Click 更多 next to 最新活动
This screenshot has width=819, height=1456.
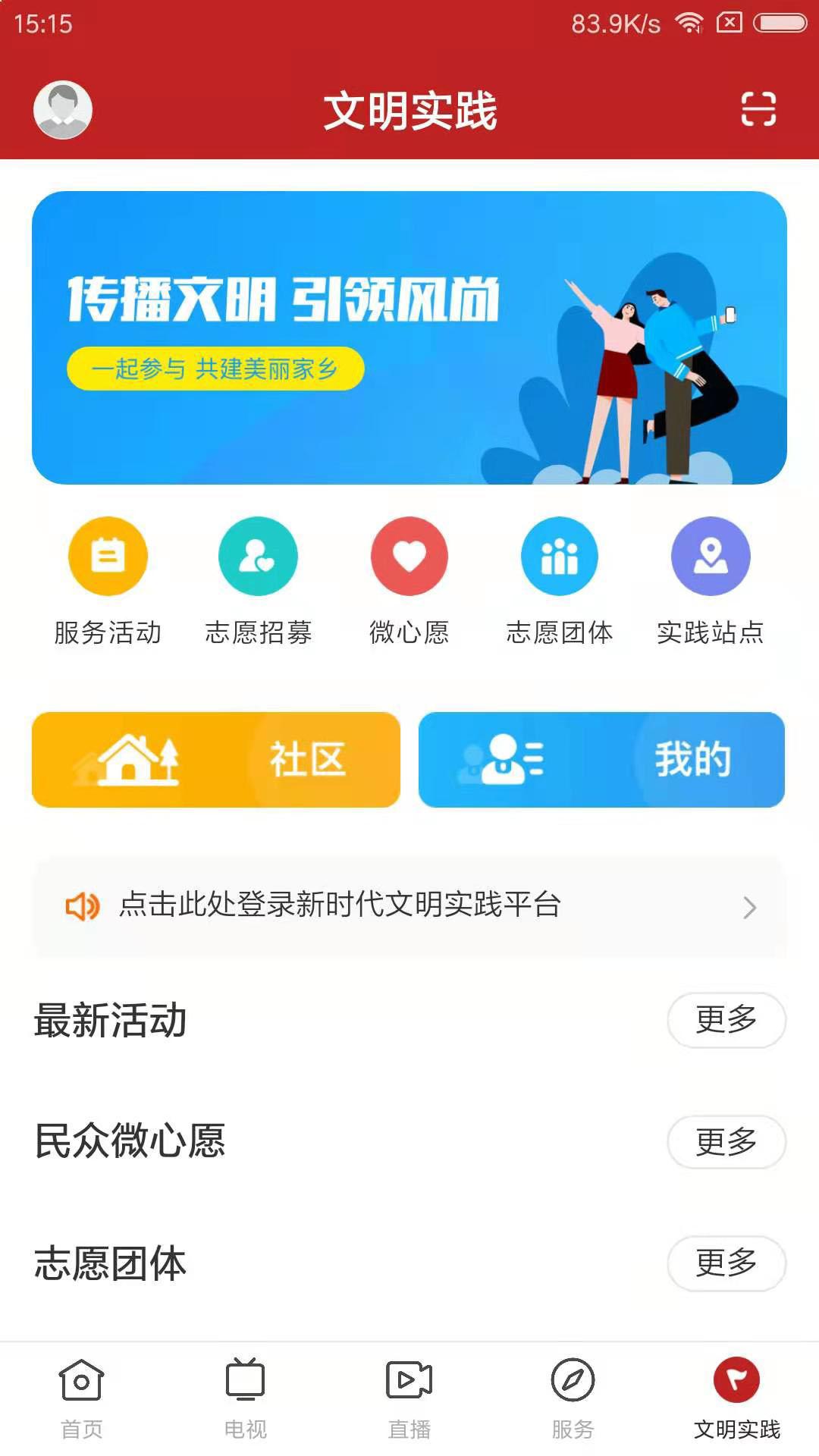[x=726, y=1021]
